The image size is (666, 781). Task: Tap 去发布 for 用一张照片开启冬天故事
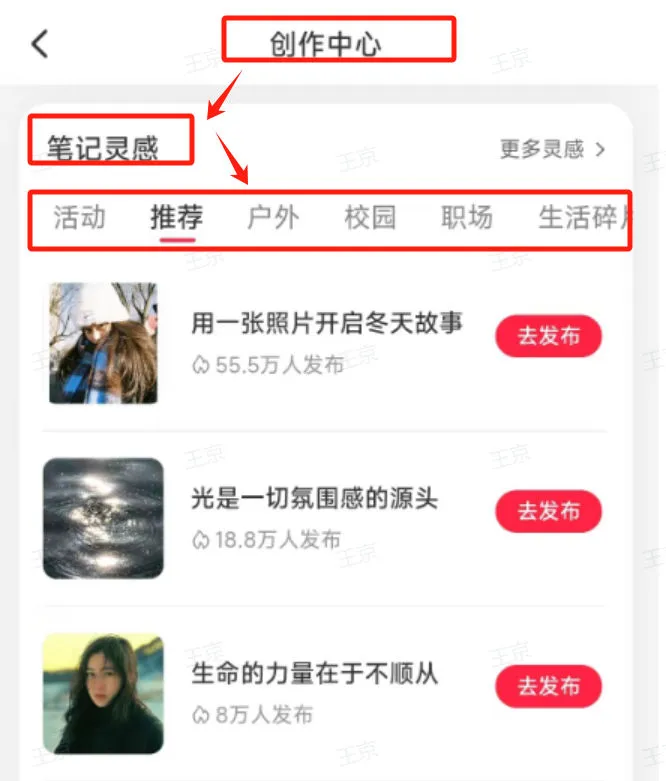[549, 336]
